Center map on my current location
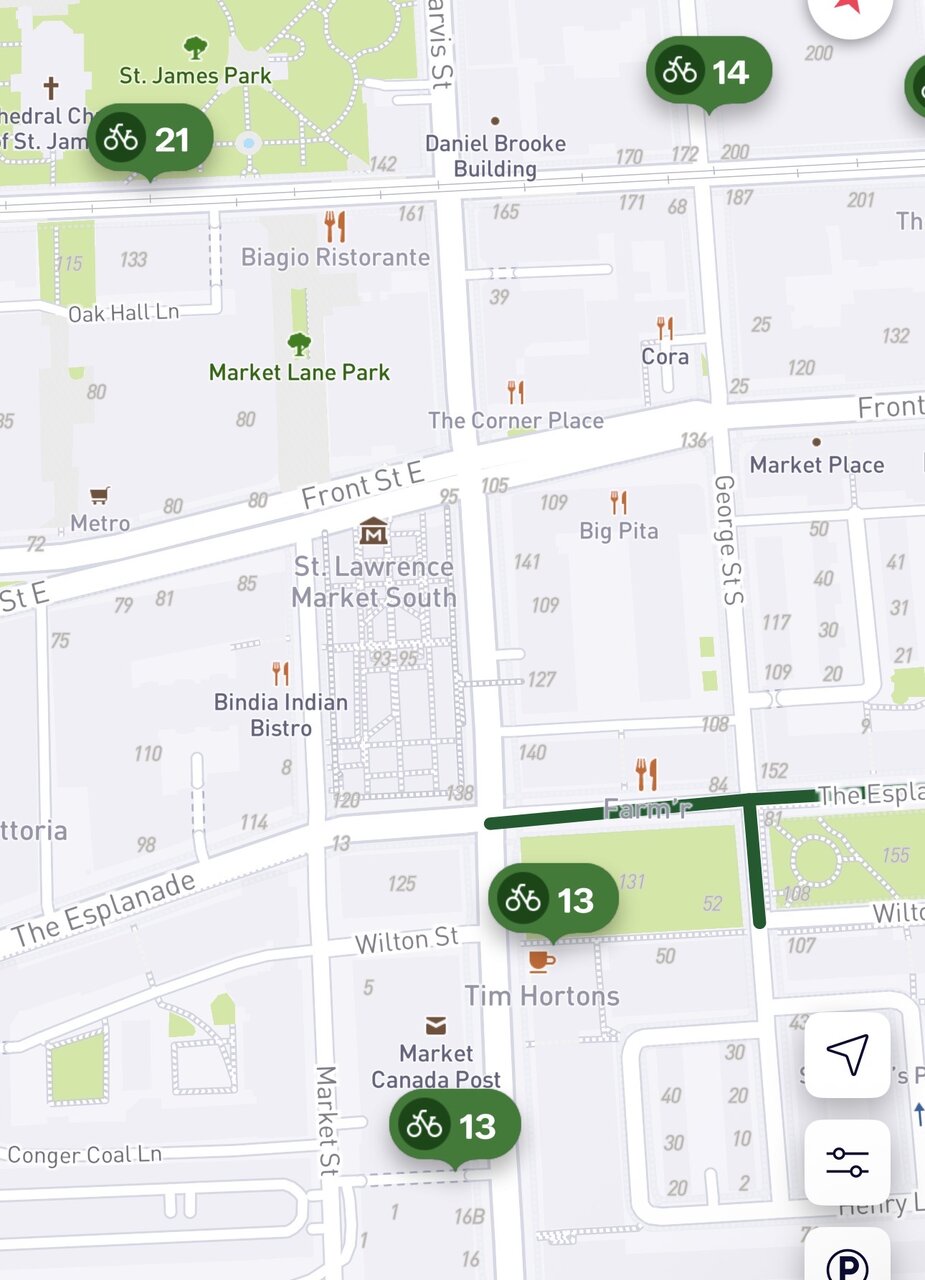 847,1055
